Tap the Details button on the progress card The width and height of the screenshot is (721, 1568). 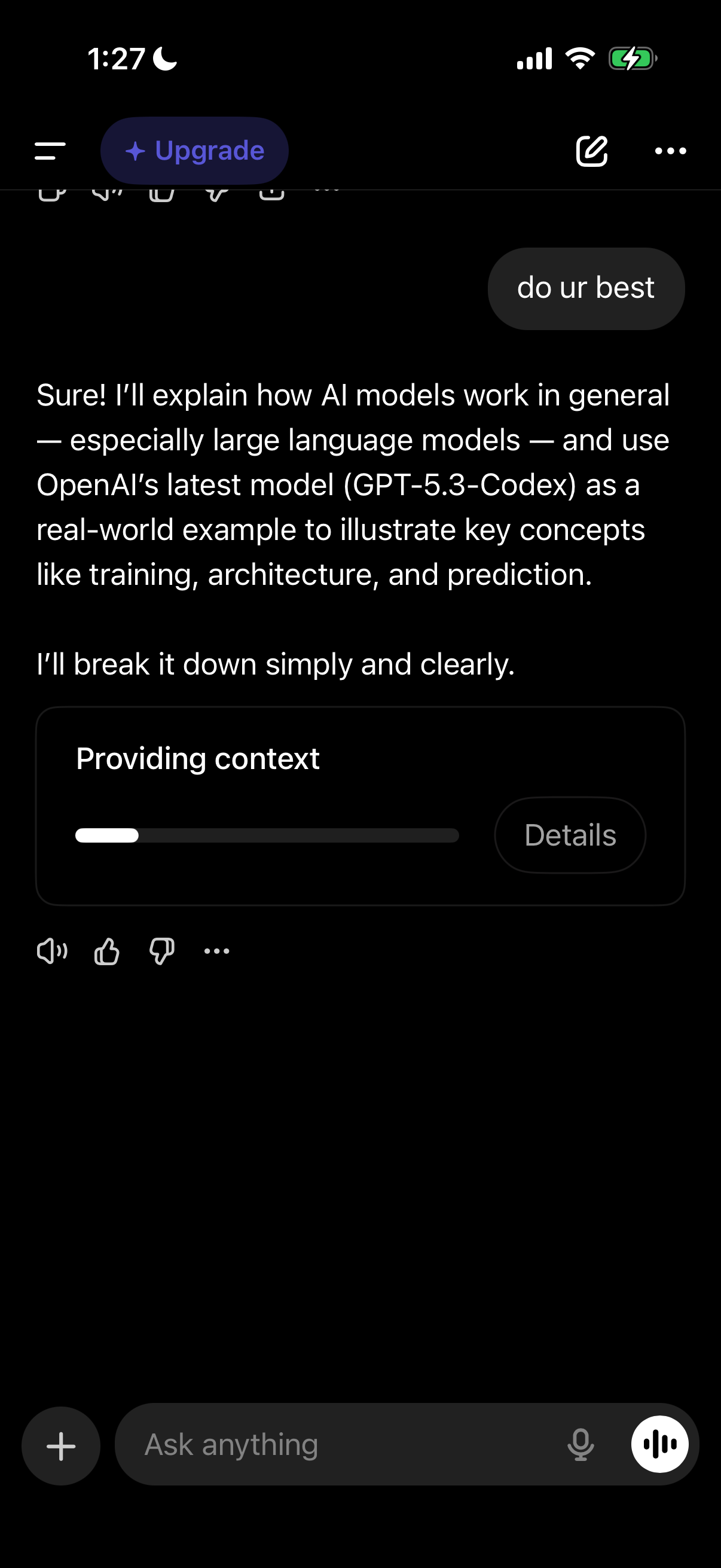point(570,834)
